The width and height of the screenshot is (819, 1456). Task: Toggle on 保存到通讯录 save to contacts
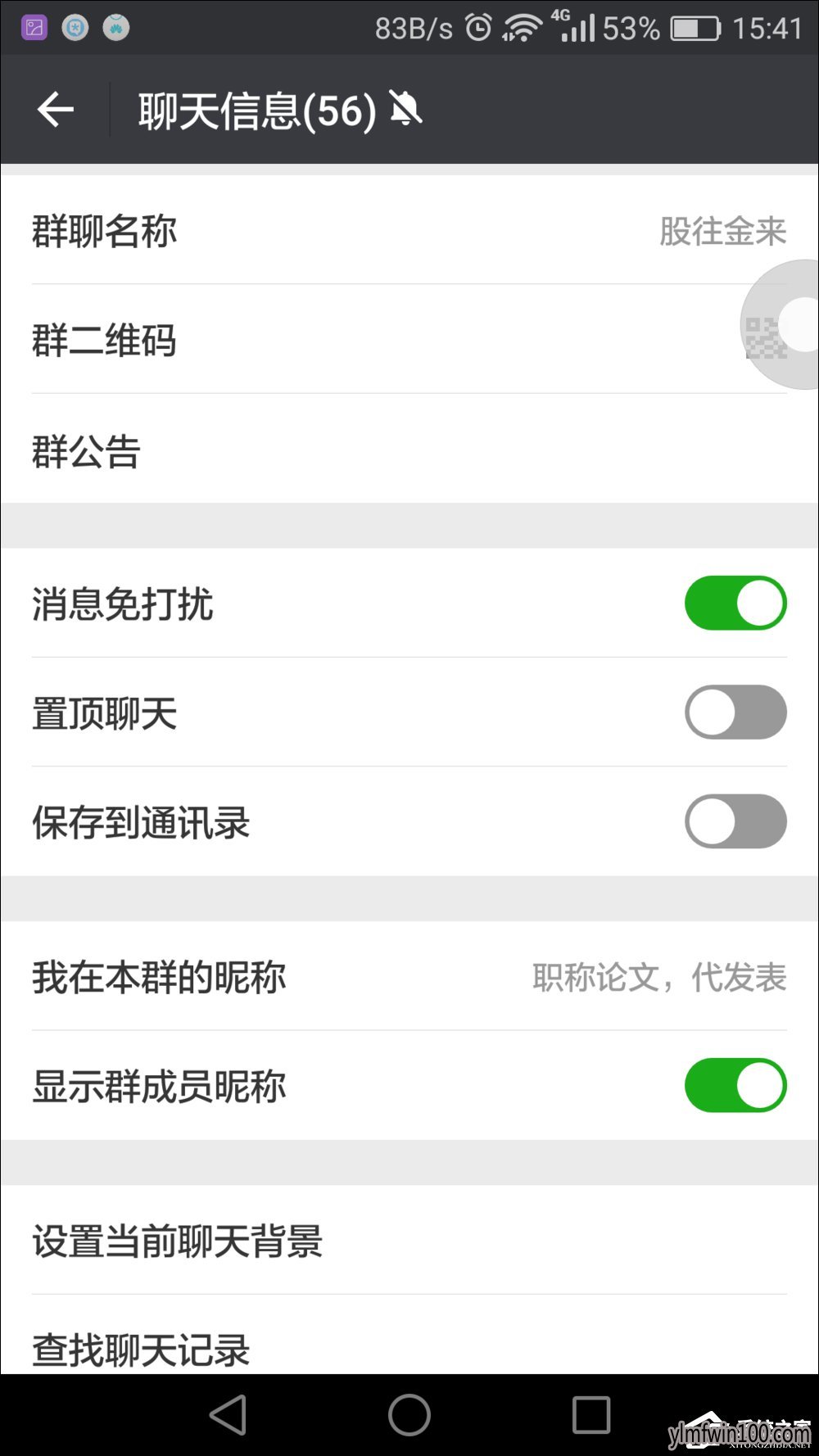tap(735, 821)
